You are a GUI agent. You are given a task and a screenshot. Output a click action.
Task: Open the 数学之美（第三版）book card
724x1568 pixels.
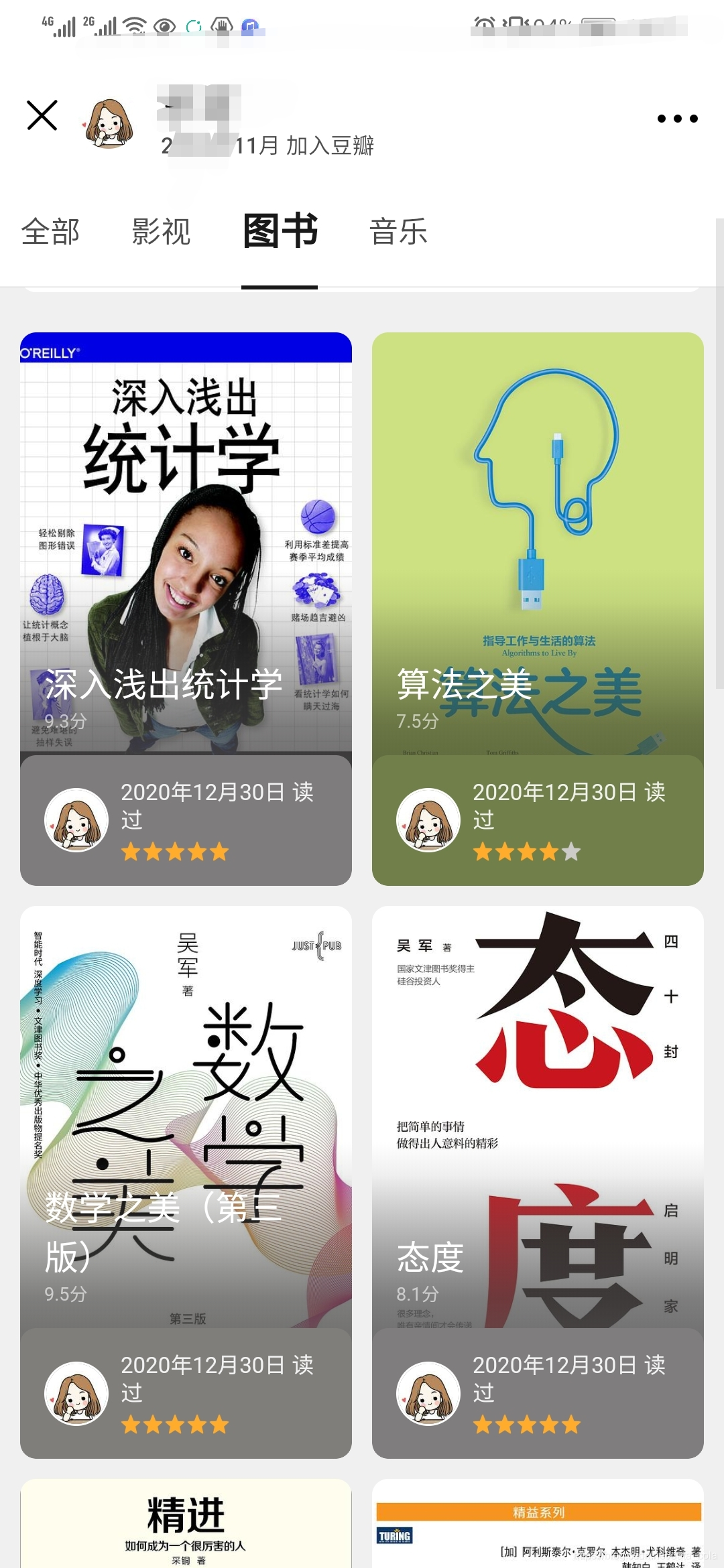[x=186, y=1116]
